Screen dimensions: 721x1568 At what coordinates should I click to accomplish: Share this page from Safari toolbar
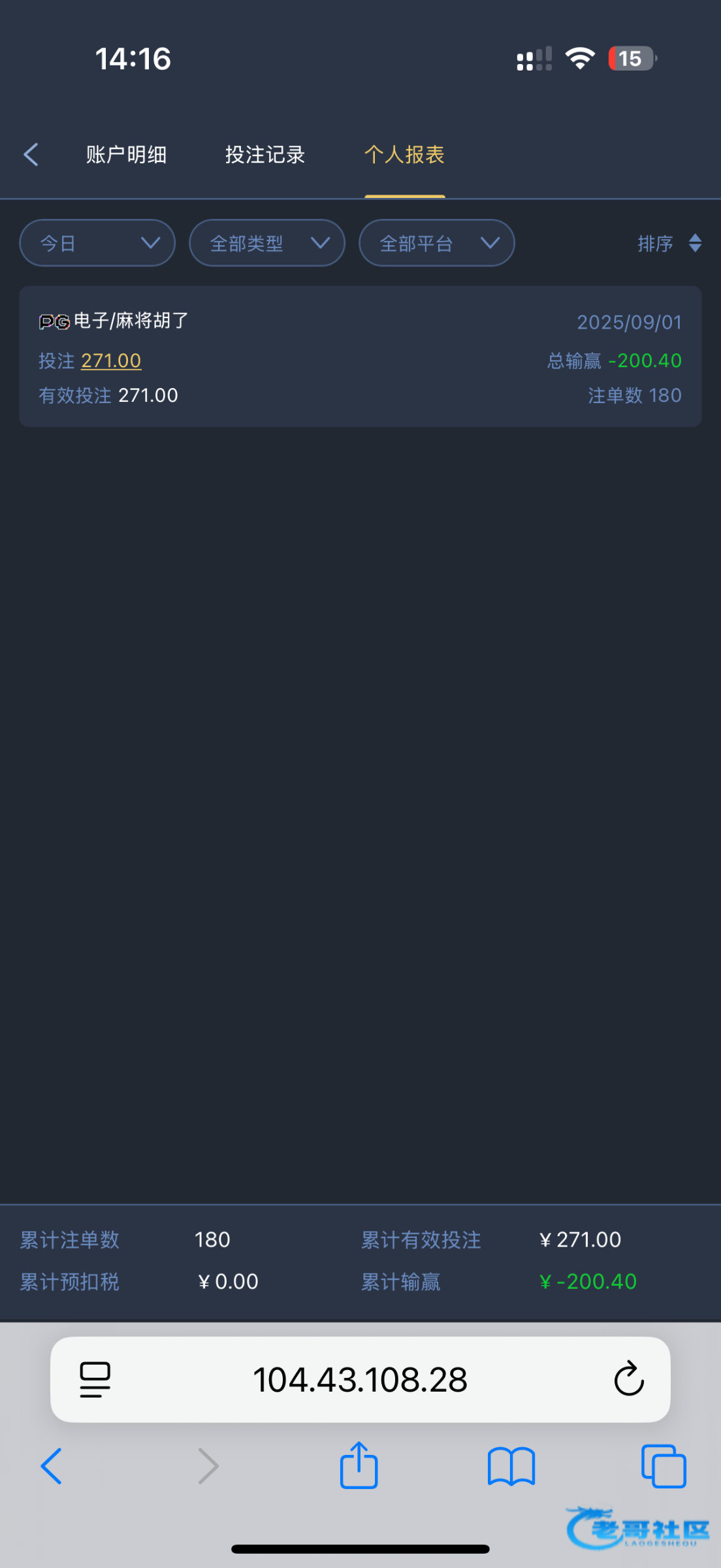pyautogui.click(x=359, y=1465)
